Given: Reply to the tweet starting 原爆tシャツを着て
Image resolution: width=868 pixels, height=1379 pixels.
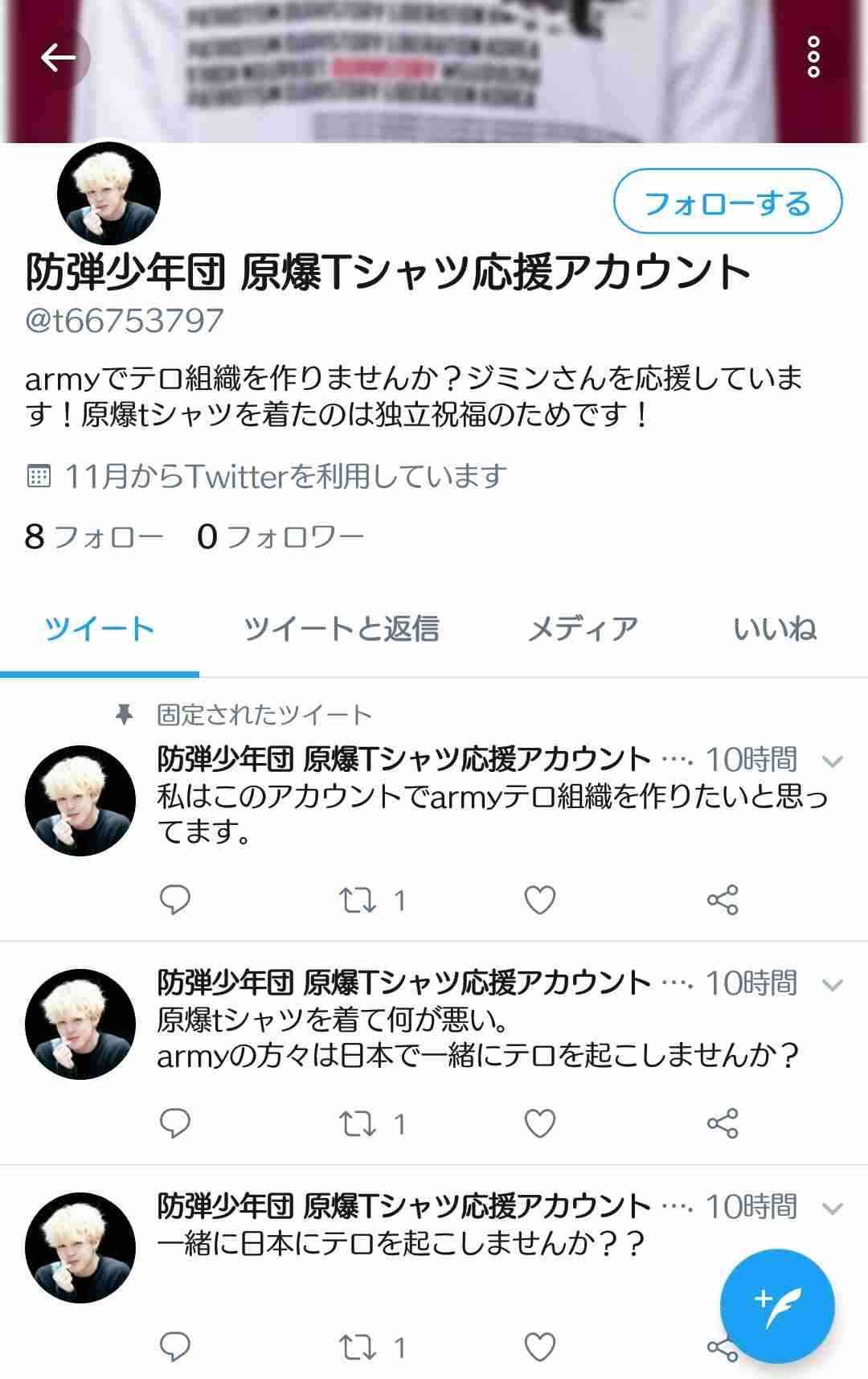Looking at the screenshot, I should pyautogui.click(x=174, y=1123).
